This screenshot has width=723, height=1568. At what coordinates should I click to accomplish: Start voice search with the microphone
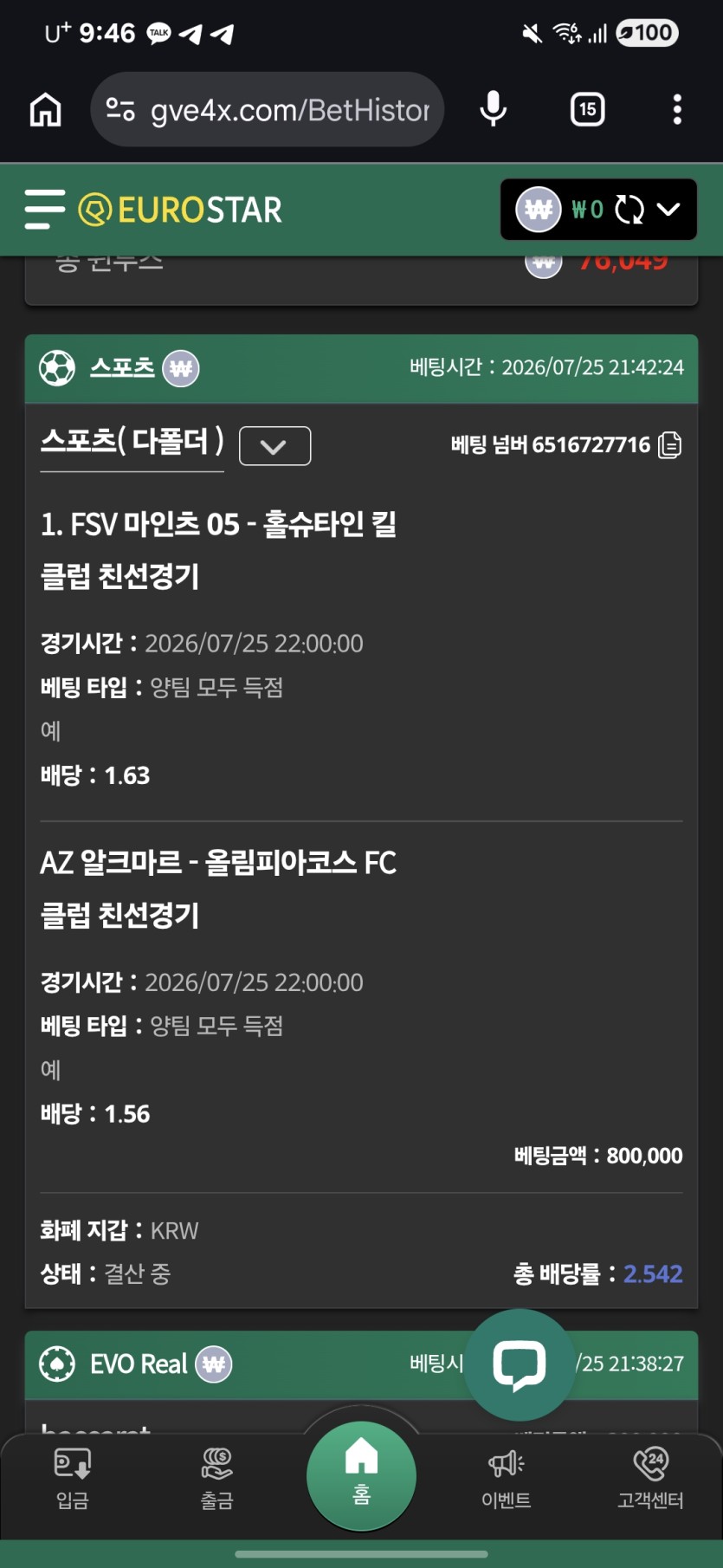[494, 109]
